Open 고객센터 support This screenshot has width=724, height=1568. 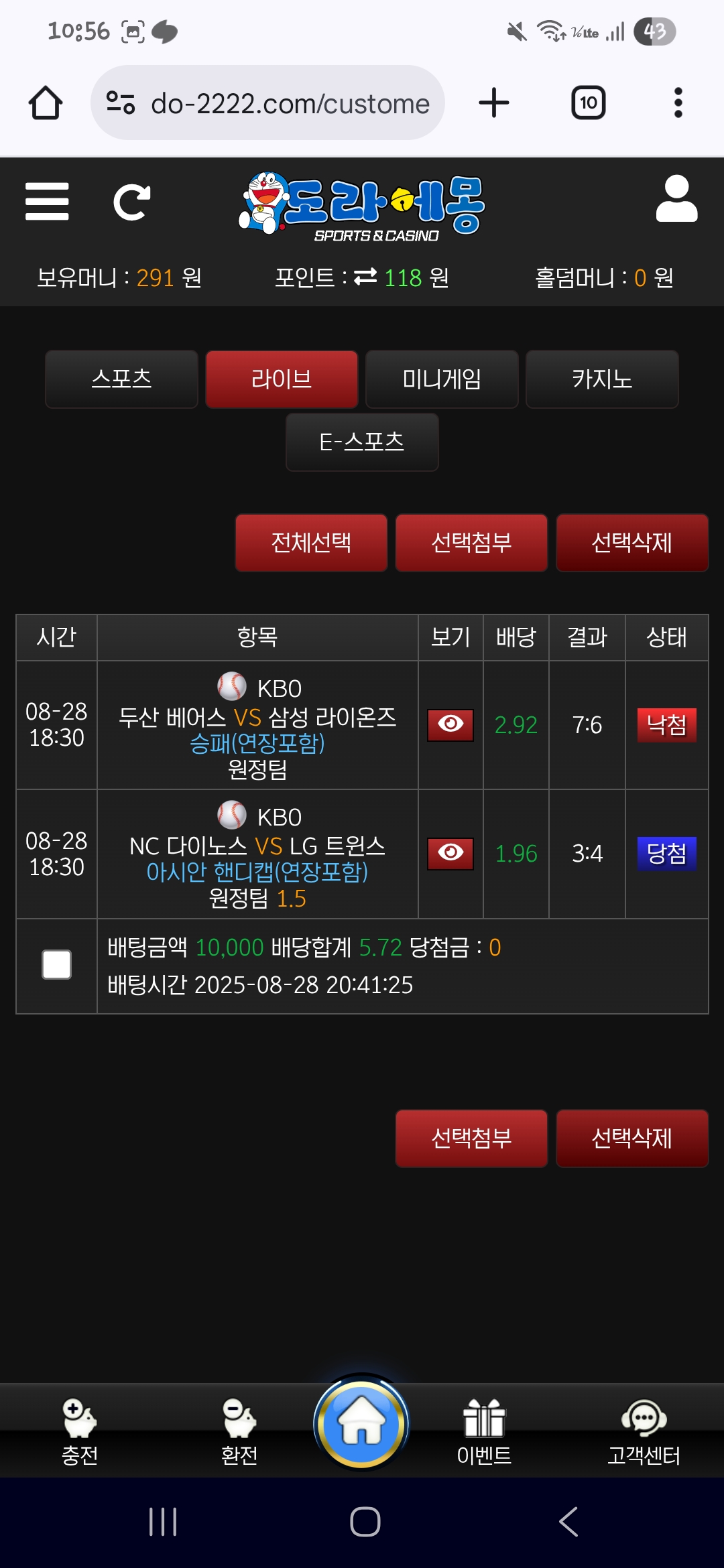point(644,1431)
